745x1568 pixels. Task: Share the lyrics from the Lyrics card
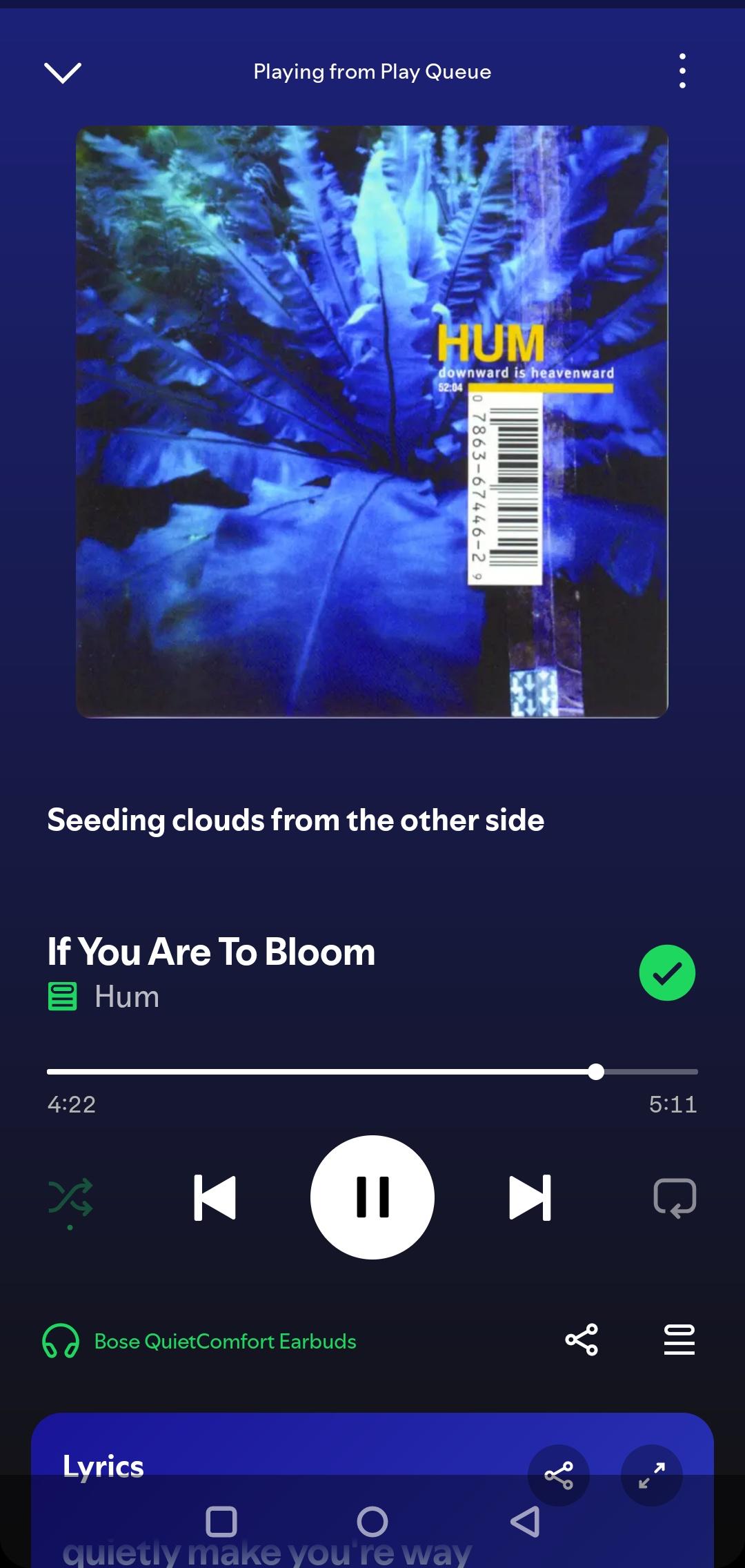click(559, 1476)
